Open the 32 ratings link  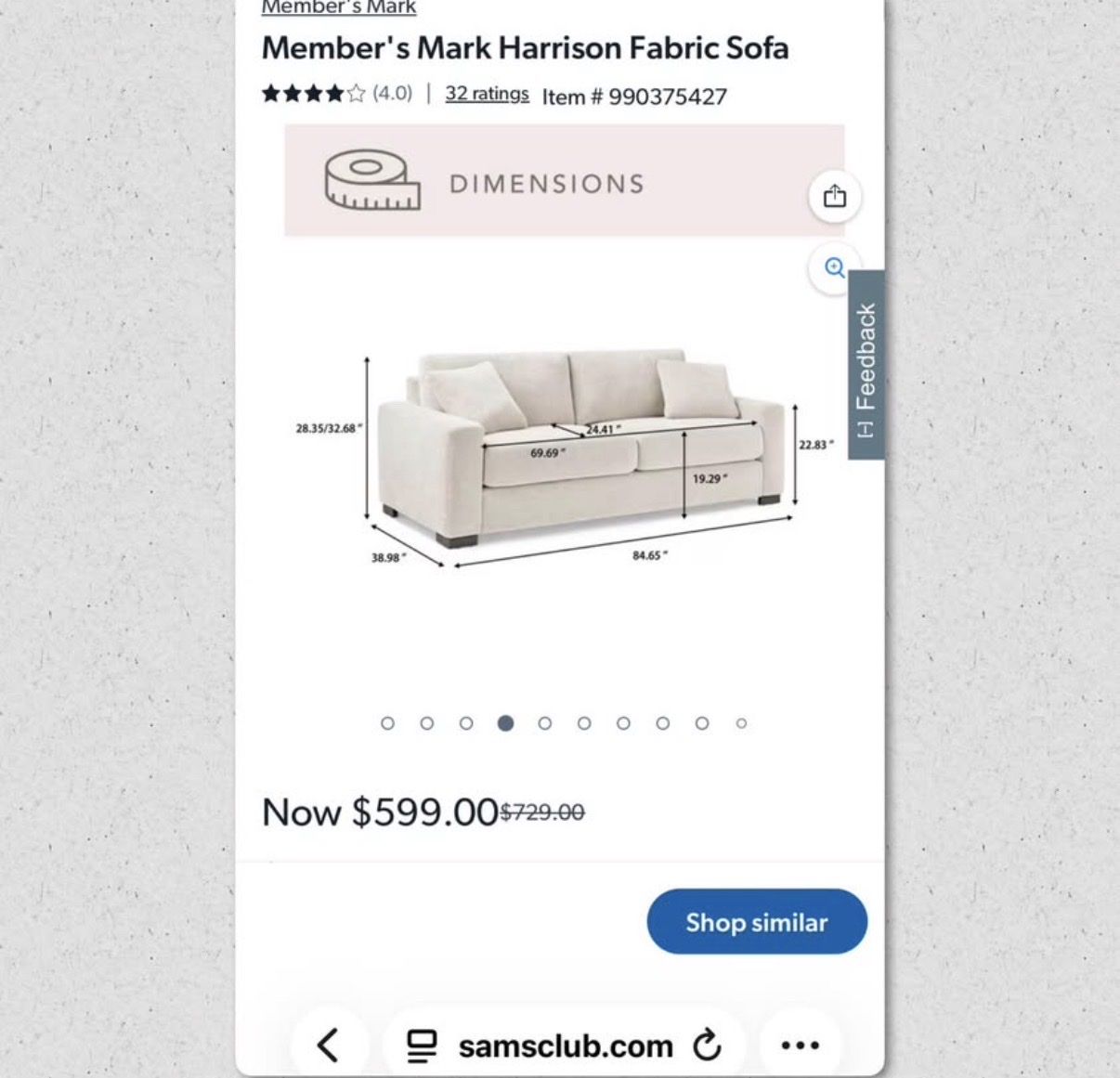[x=487, y=94]
